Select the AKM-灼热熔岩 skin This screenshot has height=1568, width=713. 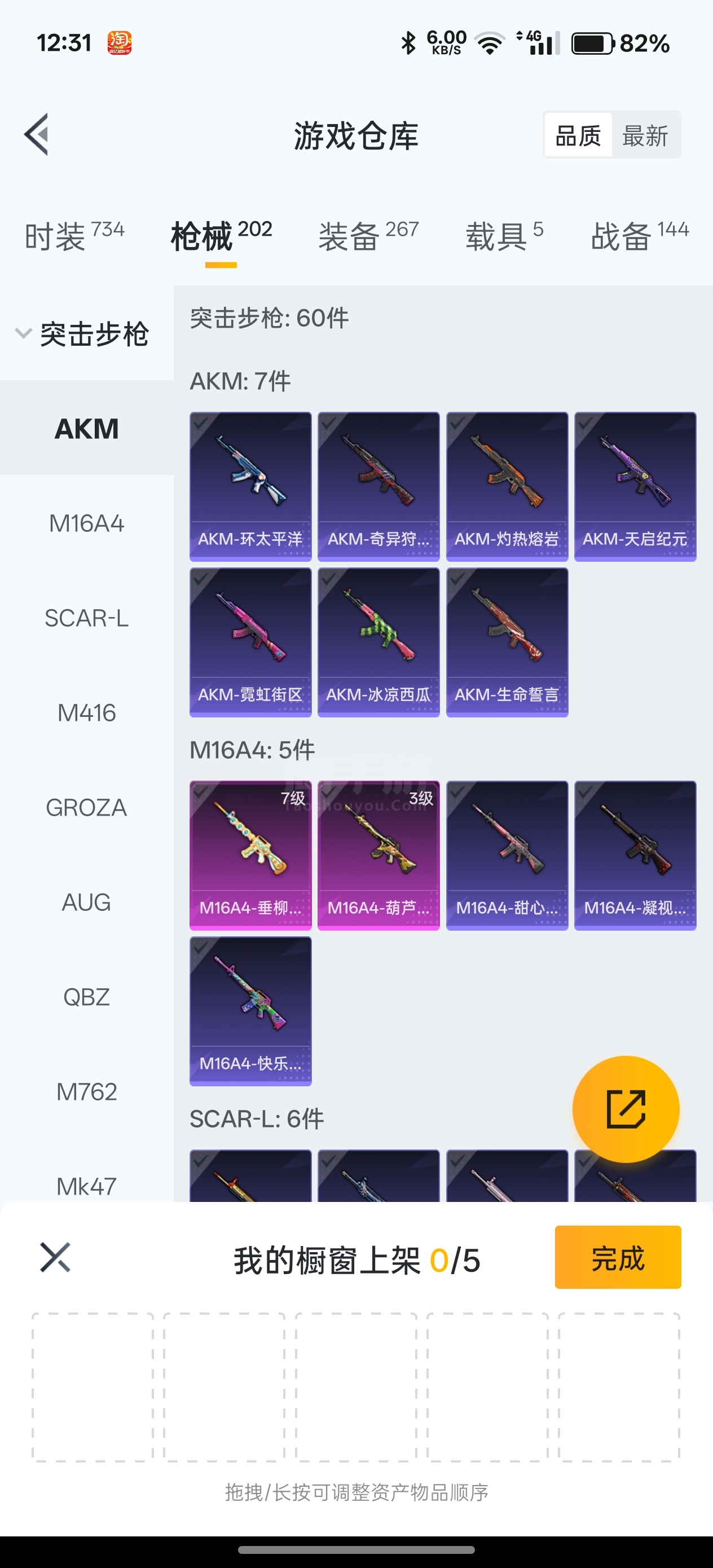507,486
